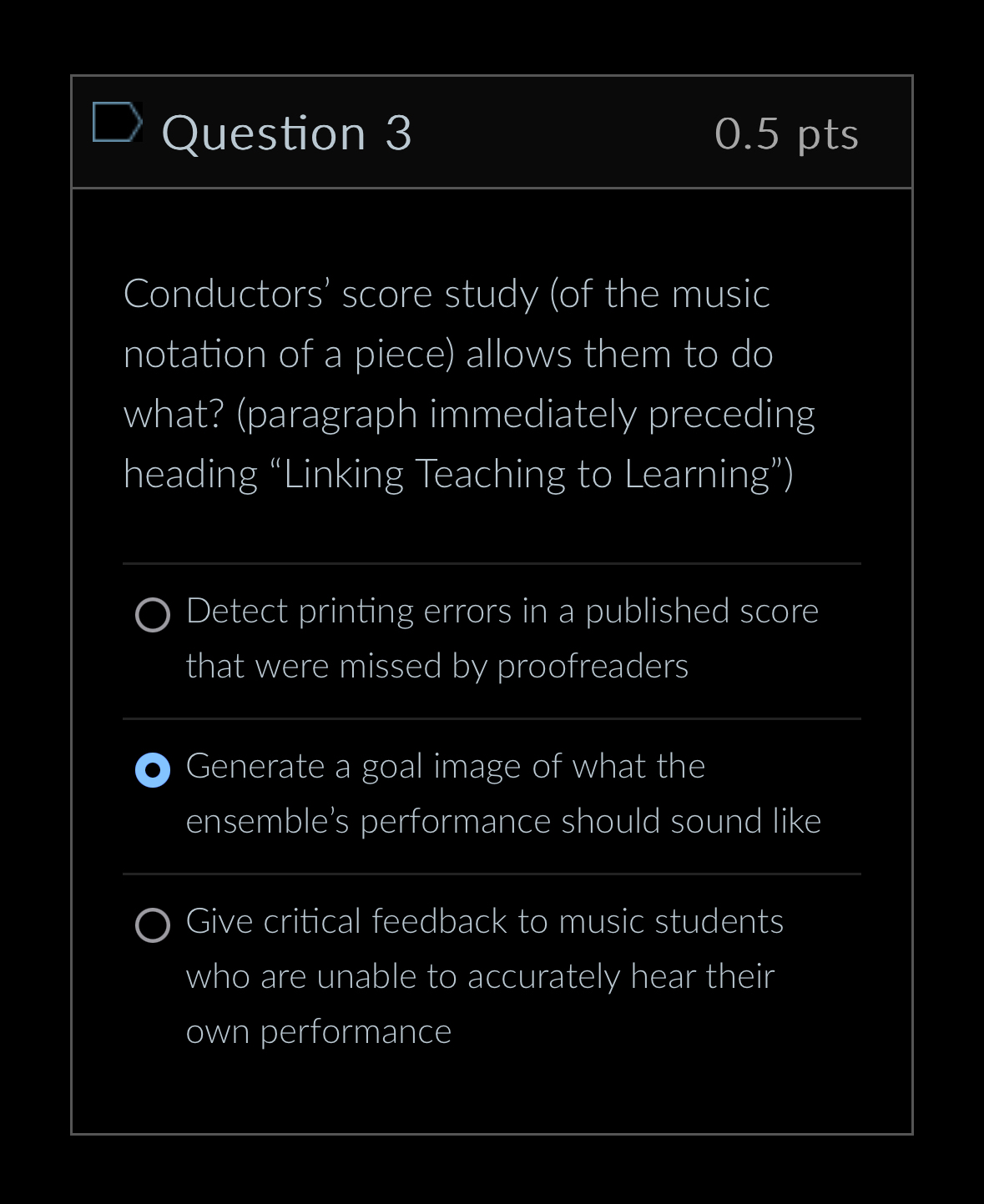
Task: Click the '0.5 pts' label
Action: point(787,133)
